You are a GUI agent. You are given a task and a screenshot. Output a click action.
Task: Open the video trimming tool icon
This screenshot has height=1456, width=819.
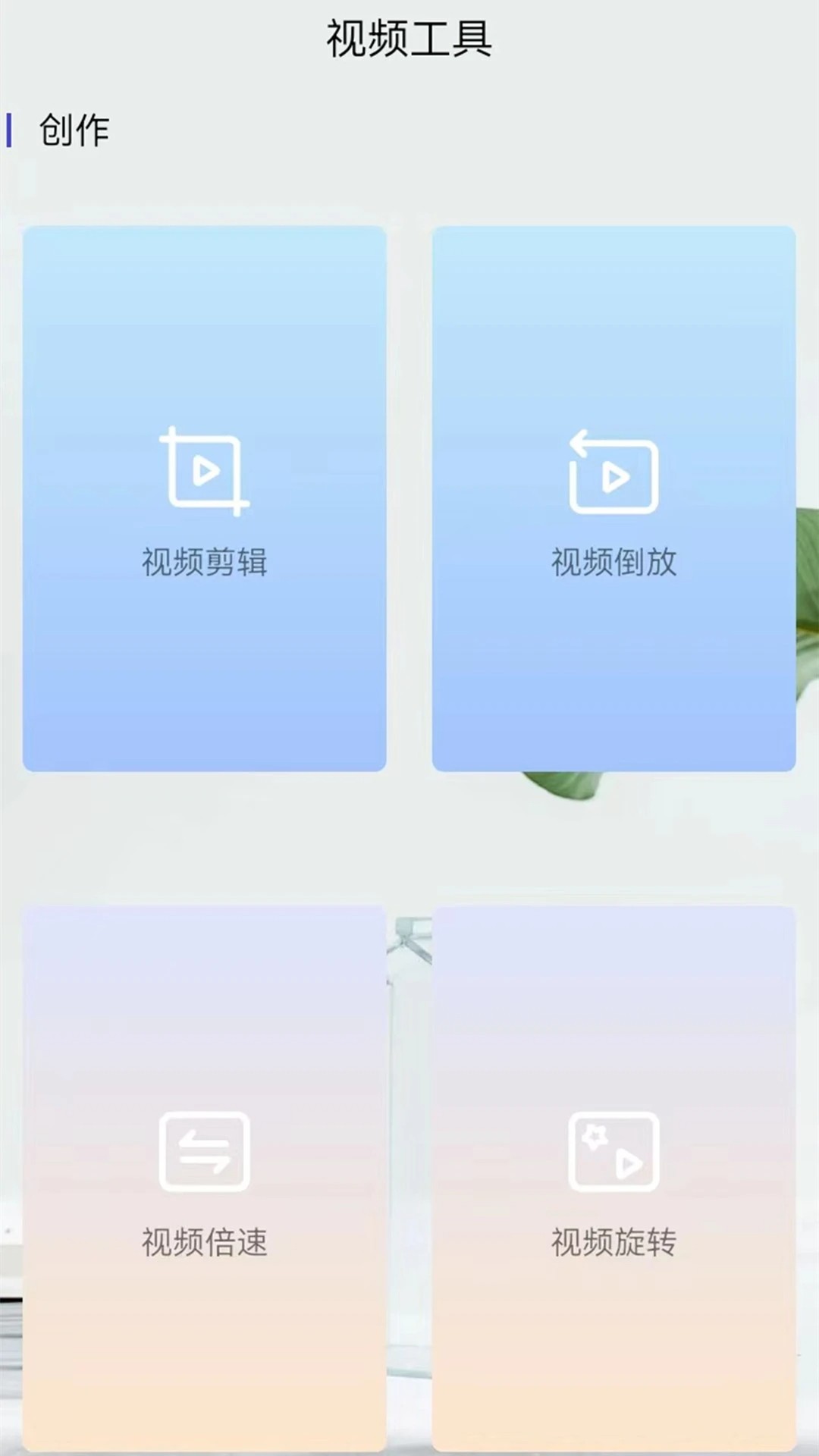pyautogui.click(x=203, y=470)
